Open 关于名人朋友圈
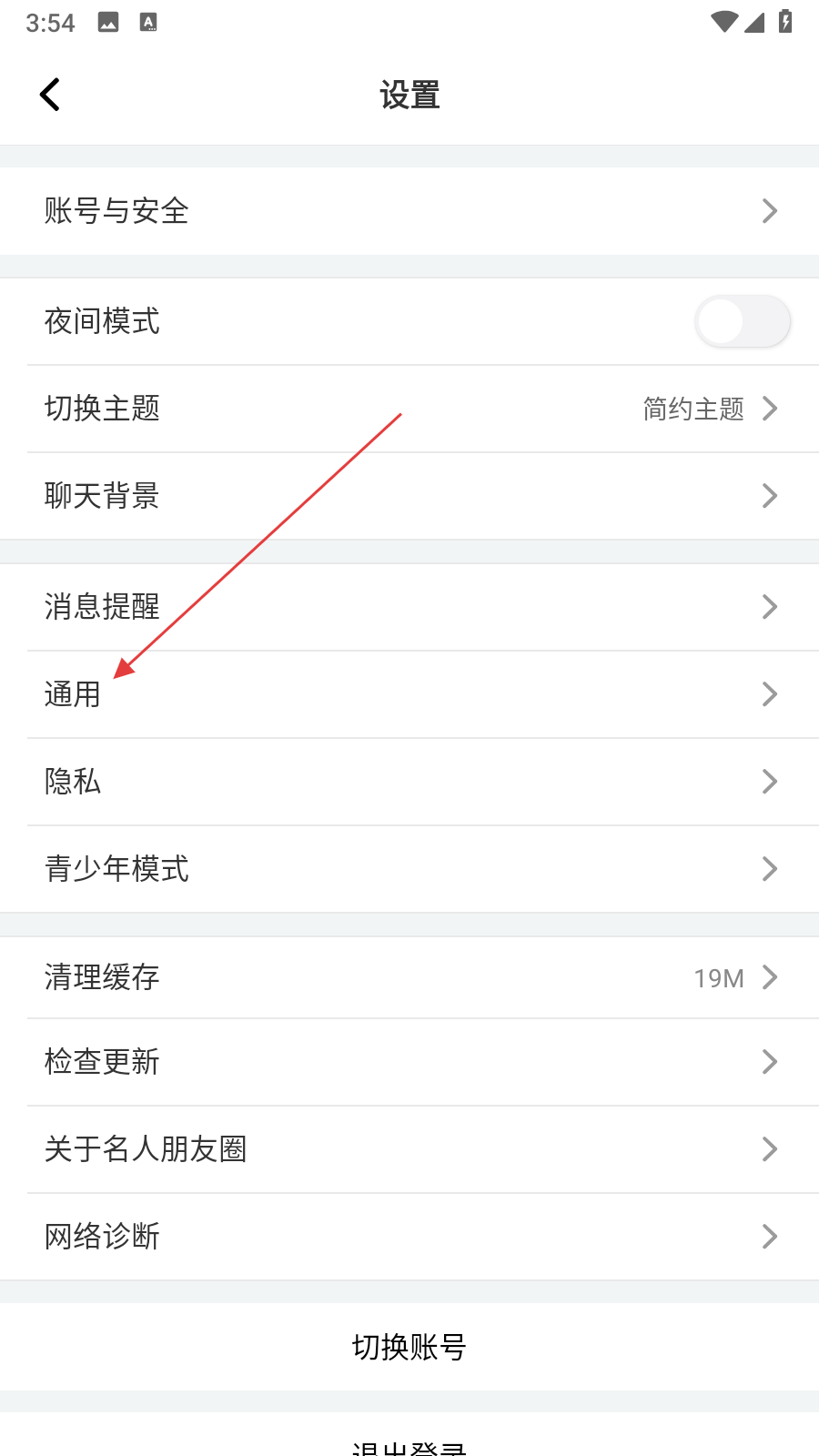Image resolution: width=819 pixels, height=1456 pixels. pos(409,1149)
